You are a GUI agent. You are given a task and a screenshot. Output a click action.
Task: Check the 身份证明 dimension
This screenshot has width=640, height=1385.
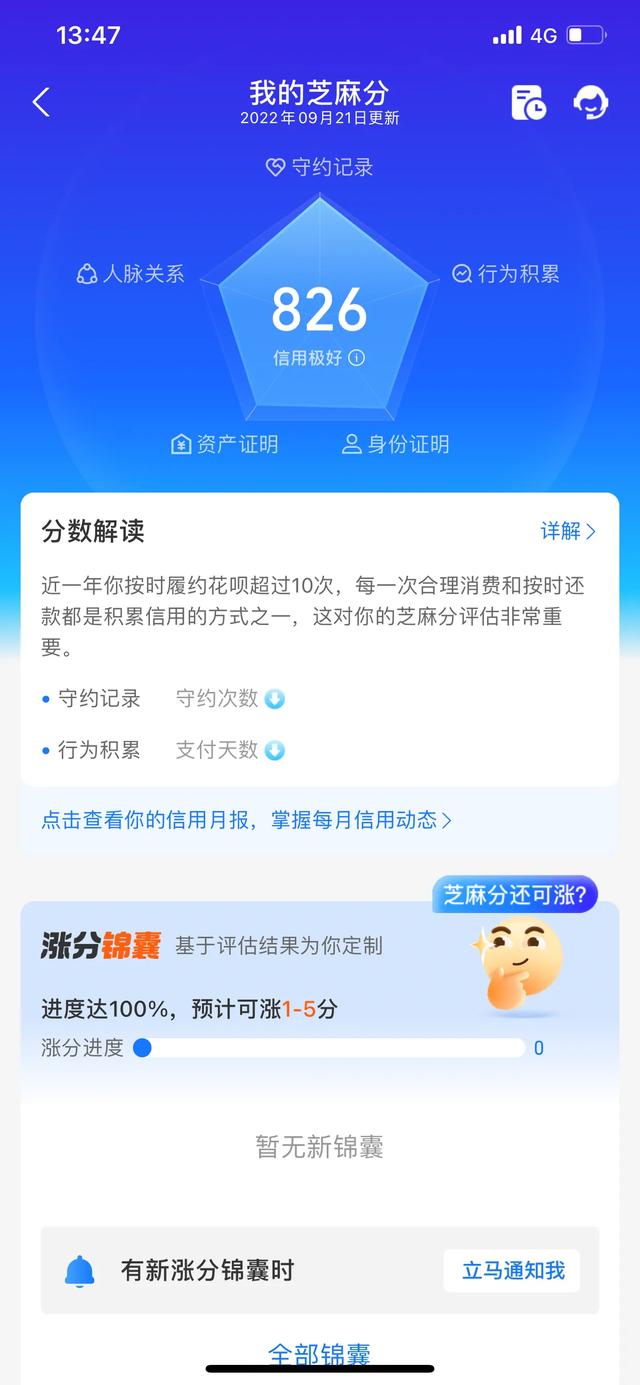coord(395,445)
